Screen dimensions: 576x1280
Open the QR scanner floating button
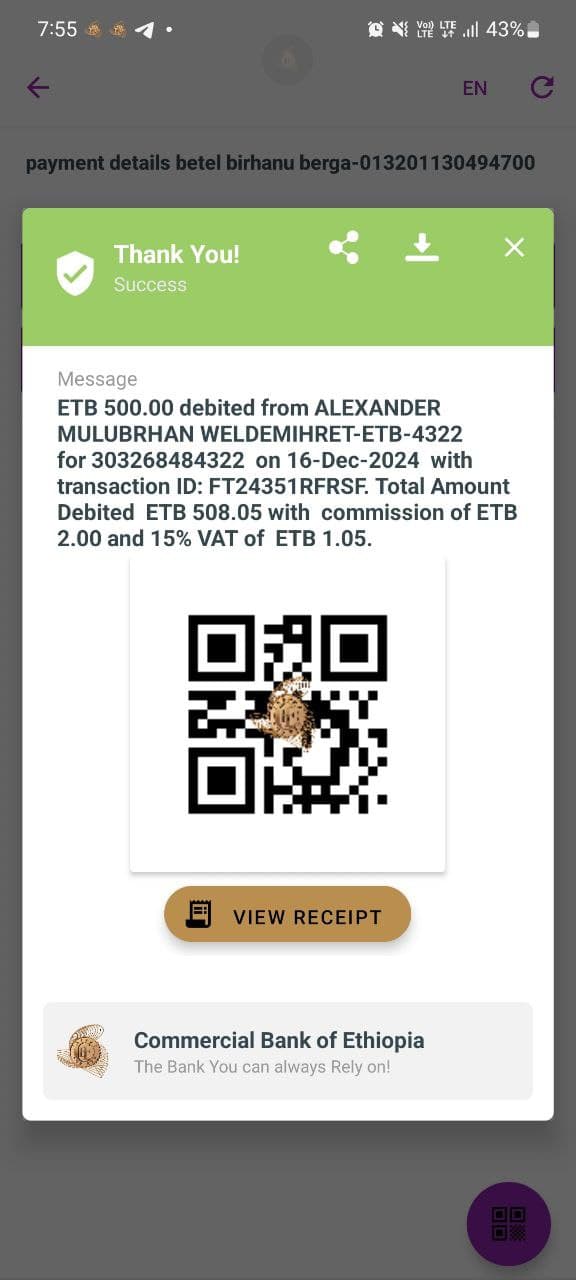509,1224
